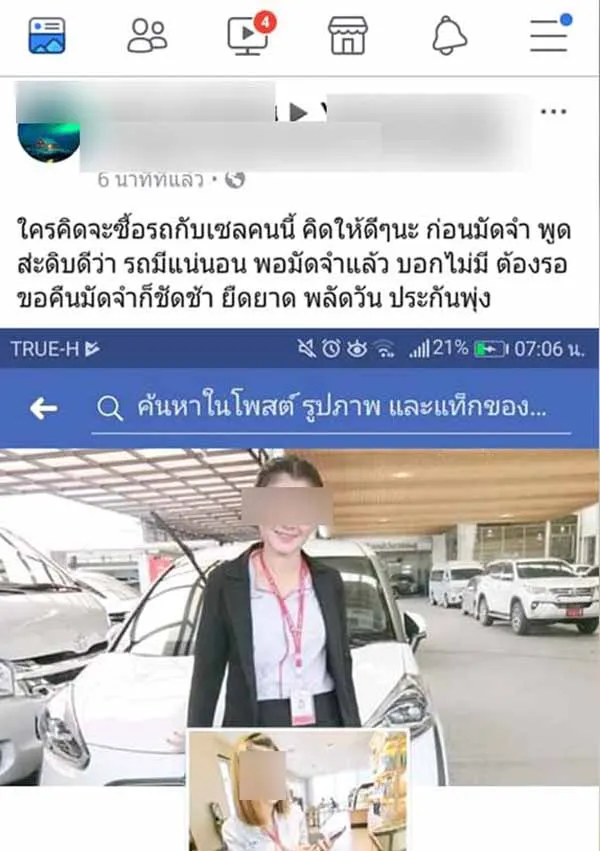Go to the Marketplace tab
Viewport: 600px width, 851px height.
(x=348, y=35)
